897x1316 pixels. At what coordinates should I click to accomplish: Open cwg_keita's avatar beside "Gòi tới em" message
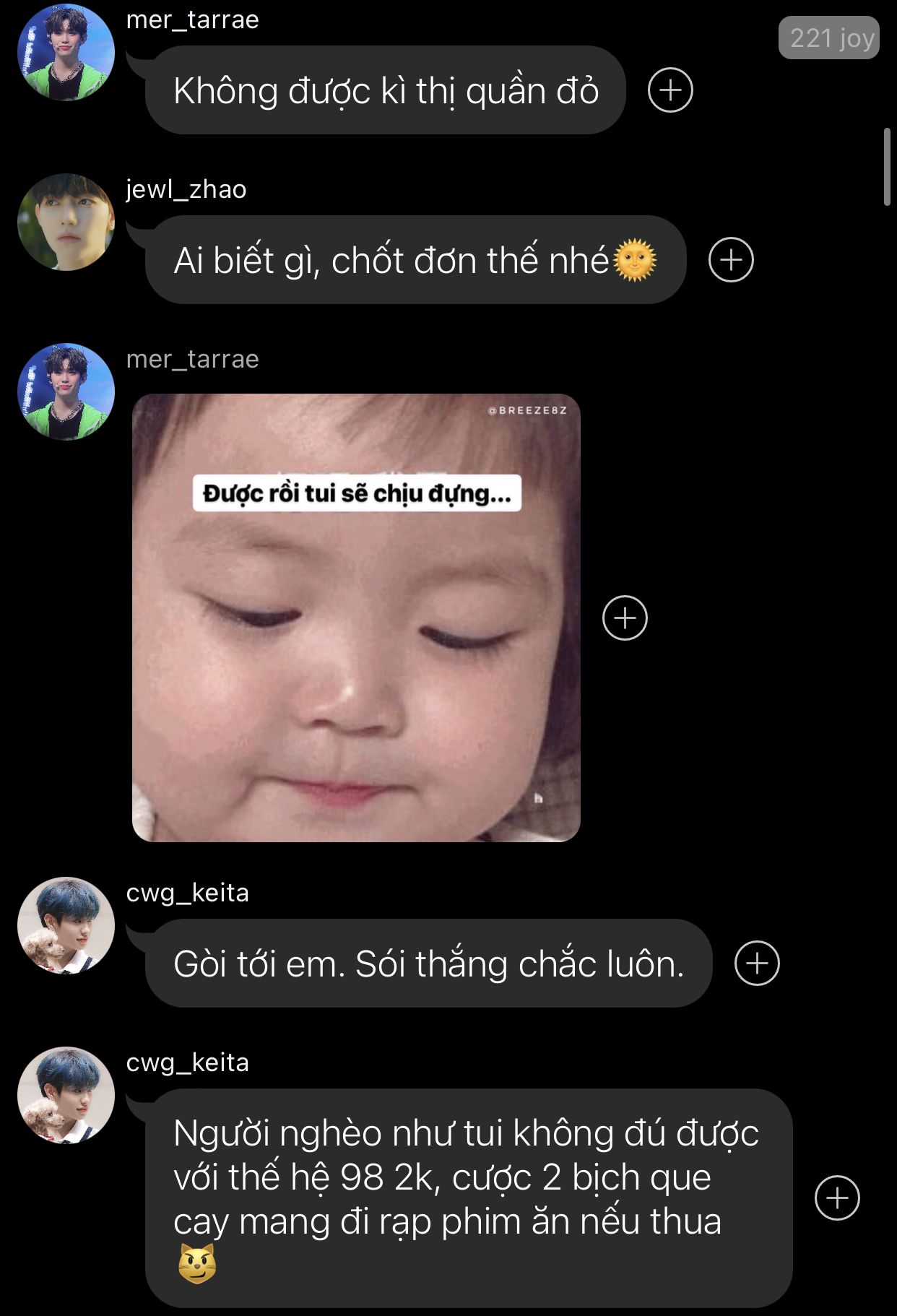pos(66,926)
